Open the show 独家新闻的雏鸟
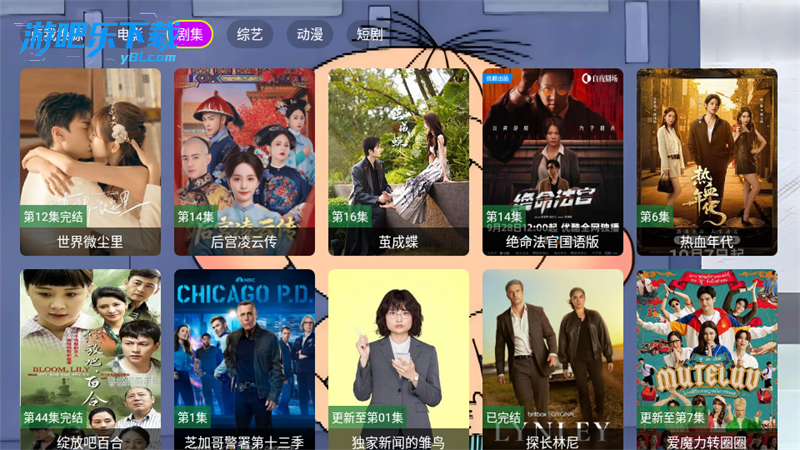Viewport: 800px width, 450px height. pyautogui.click(x=398, y=360)
